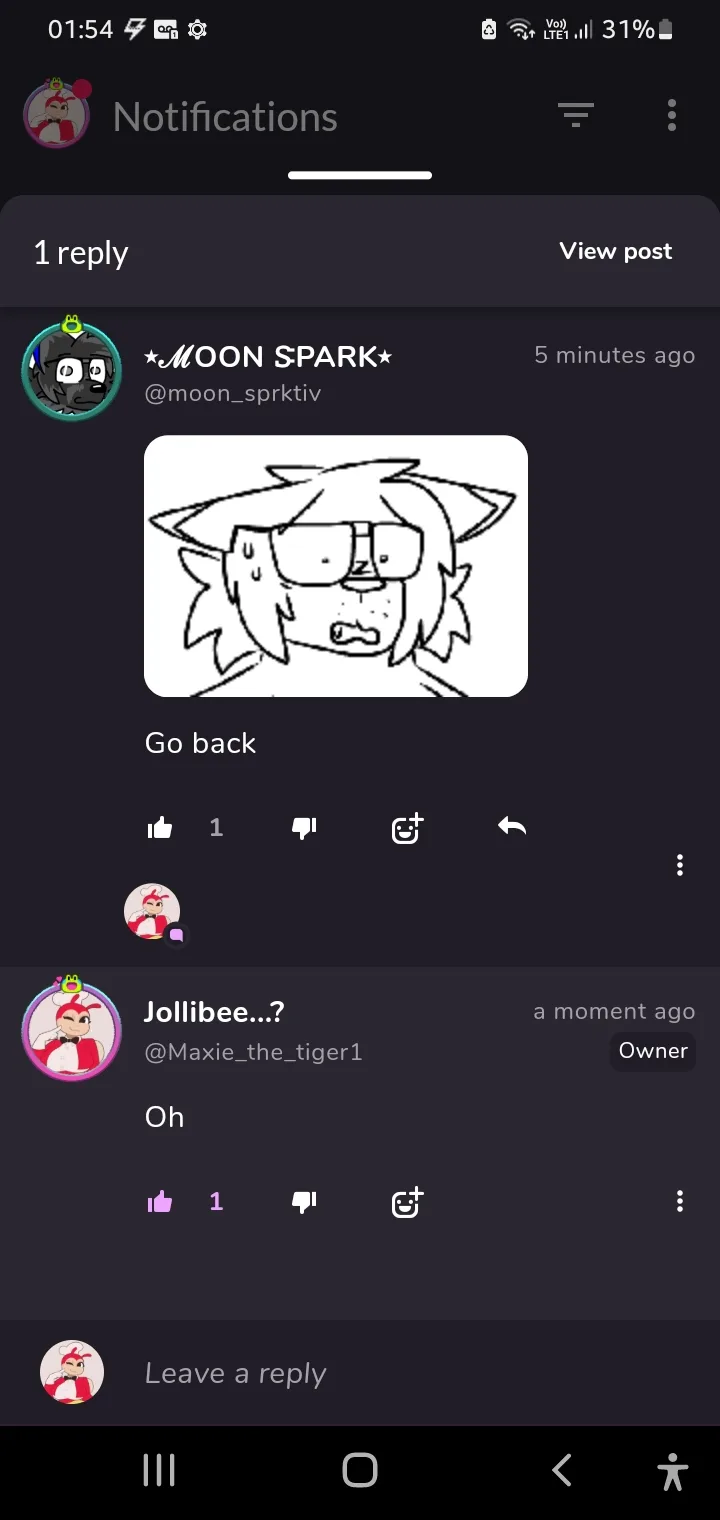Remove your like from the "Oh" reply
The image size is (720, 1520).
coord(160,1201)
